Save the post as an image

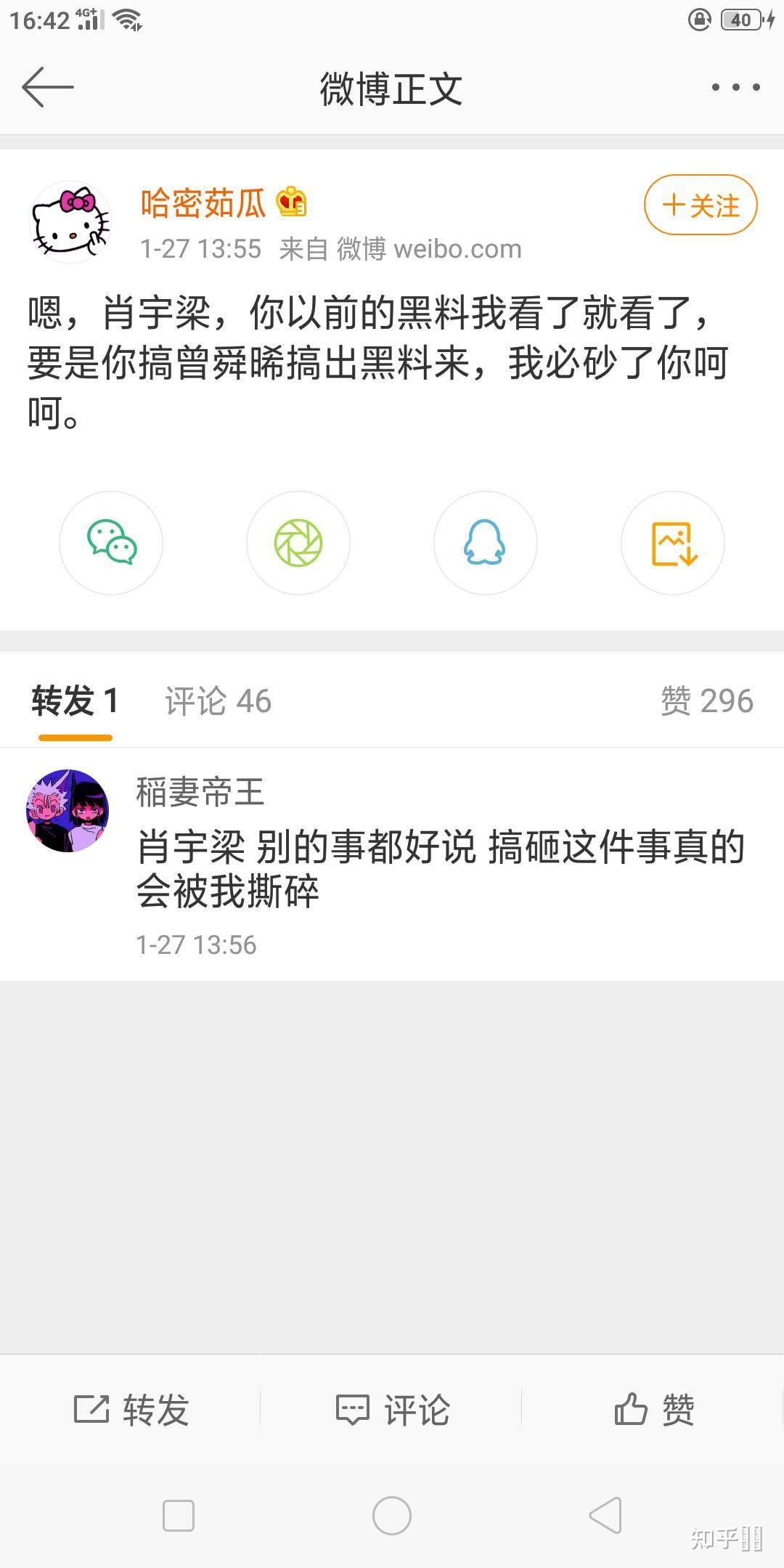[x=673, y=543]
